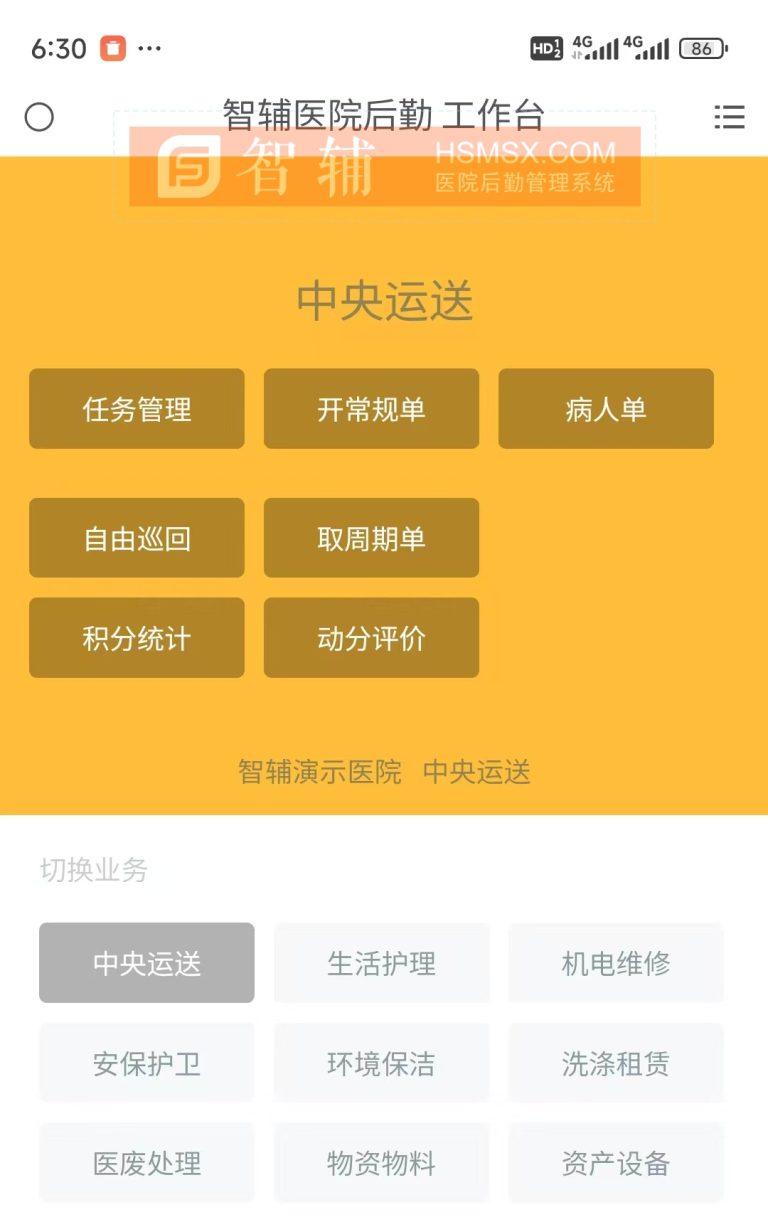Image resolution: width=768 pixels, height=1222 pixels.
Task: Open the list menu icon at top right
Action: (730, 117)
